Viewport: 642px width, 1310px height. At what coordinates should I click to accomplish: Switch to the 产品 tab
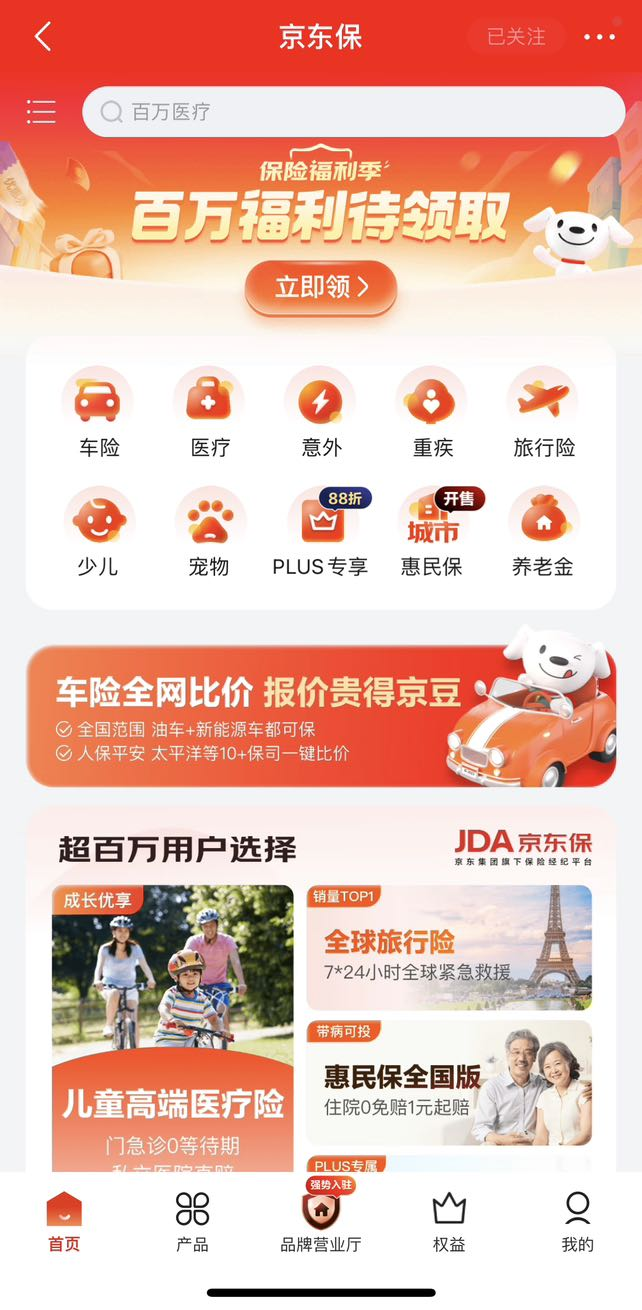coord(192,1221)
